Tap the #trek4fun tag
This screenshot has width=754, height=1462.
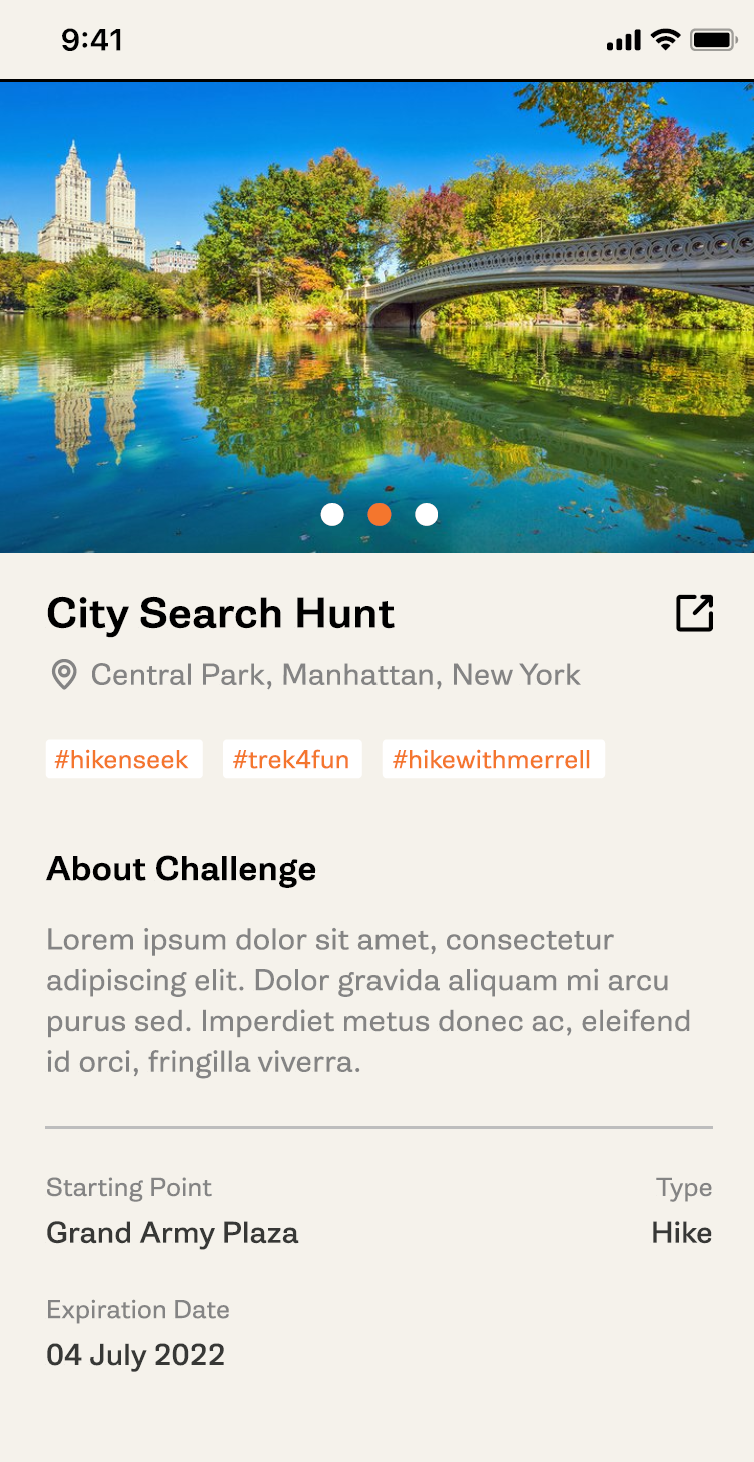292,759
